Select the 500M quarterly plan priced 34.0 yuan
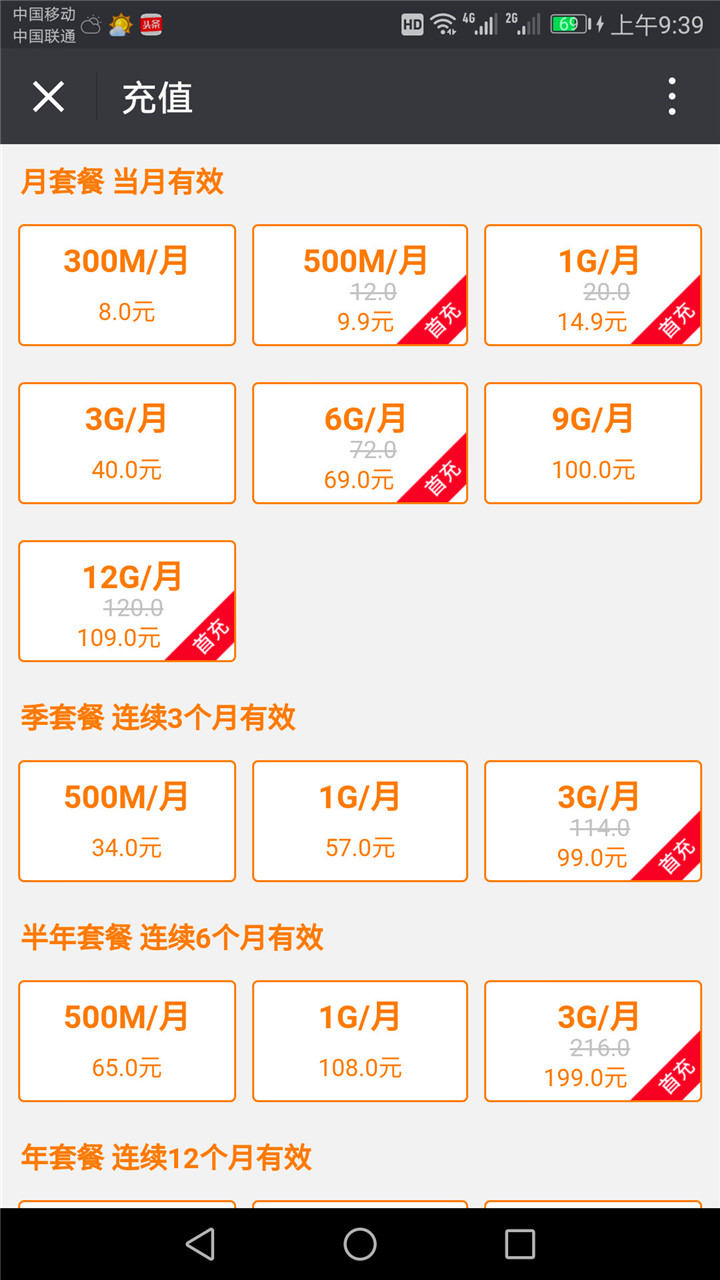 coord(126,820)
